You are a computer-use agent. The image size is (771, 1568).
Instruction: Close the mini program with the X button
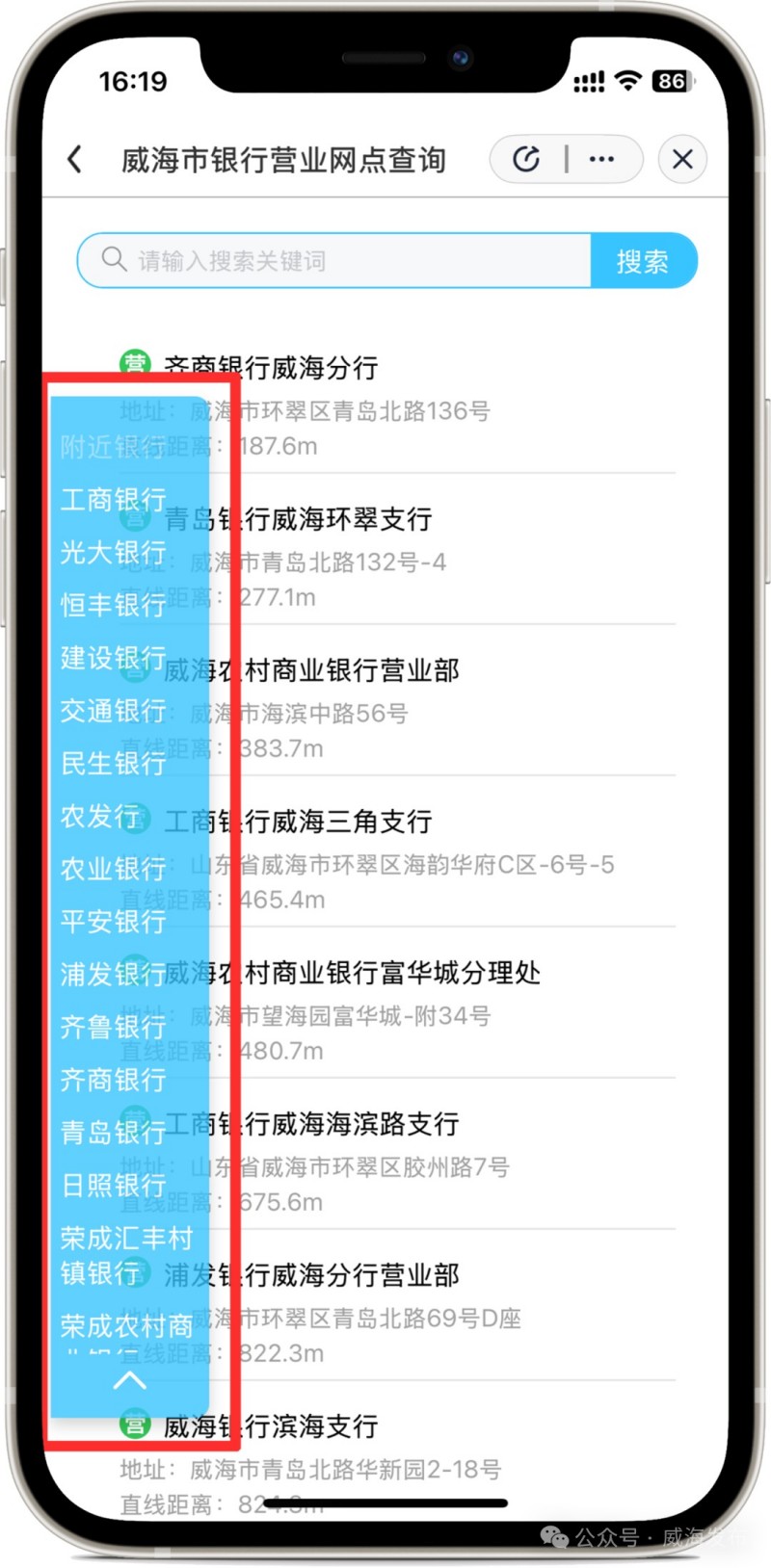[x=682, y=159]
